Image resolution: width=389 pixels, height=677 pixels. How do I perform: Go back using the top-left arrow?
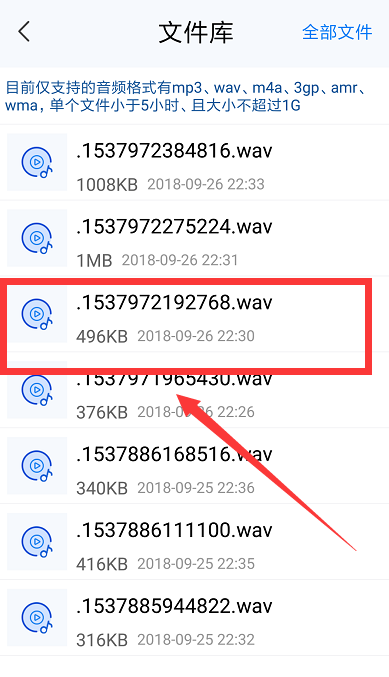24,32
